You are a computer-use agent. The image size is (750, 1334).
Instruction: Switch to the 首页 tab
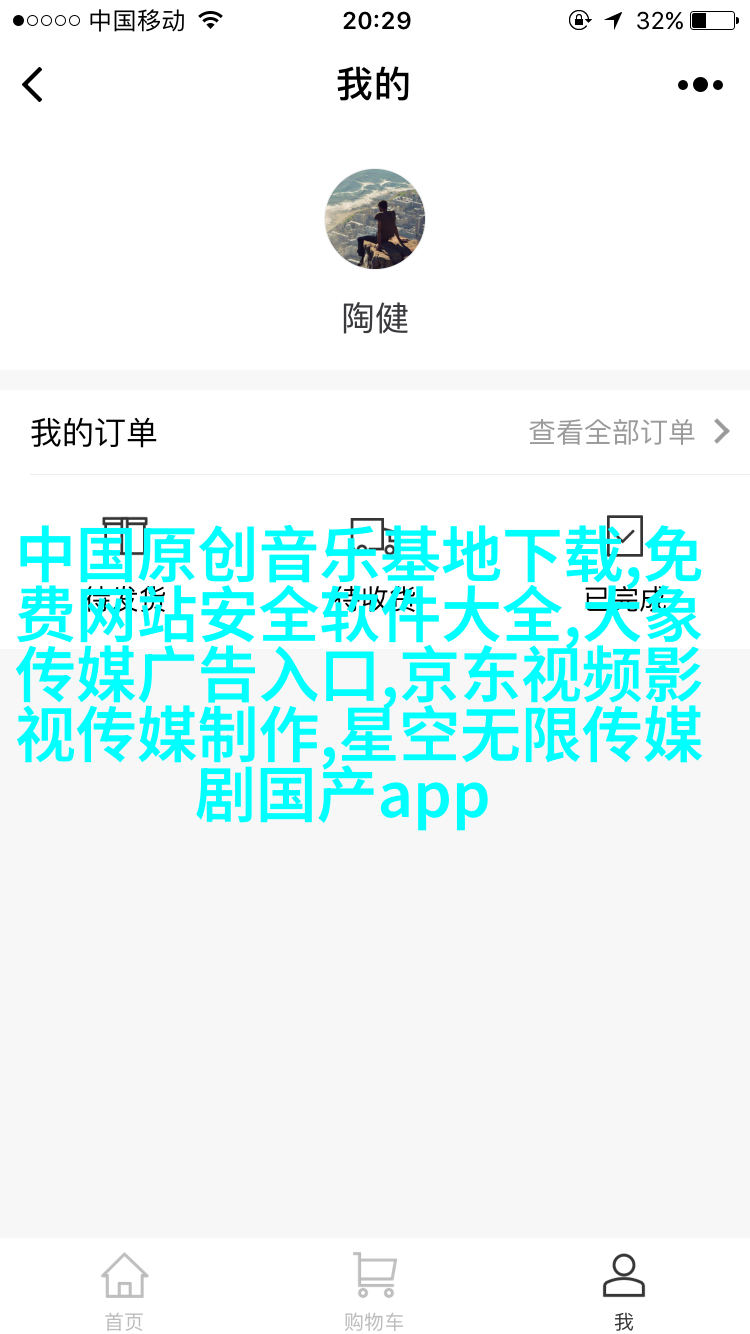pos(125,1290)
